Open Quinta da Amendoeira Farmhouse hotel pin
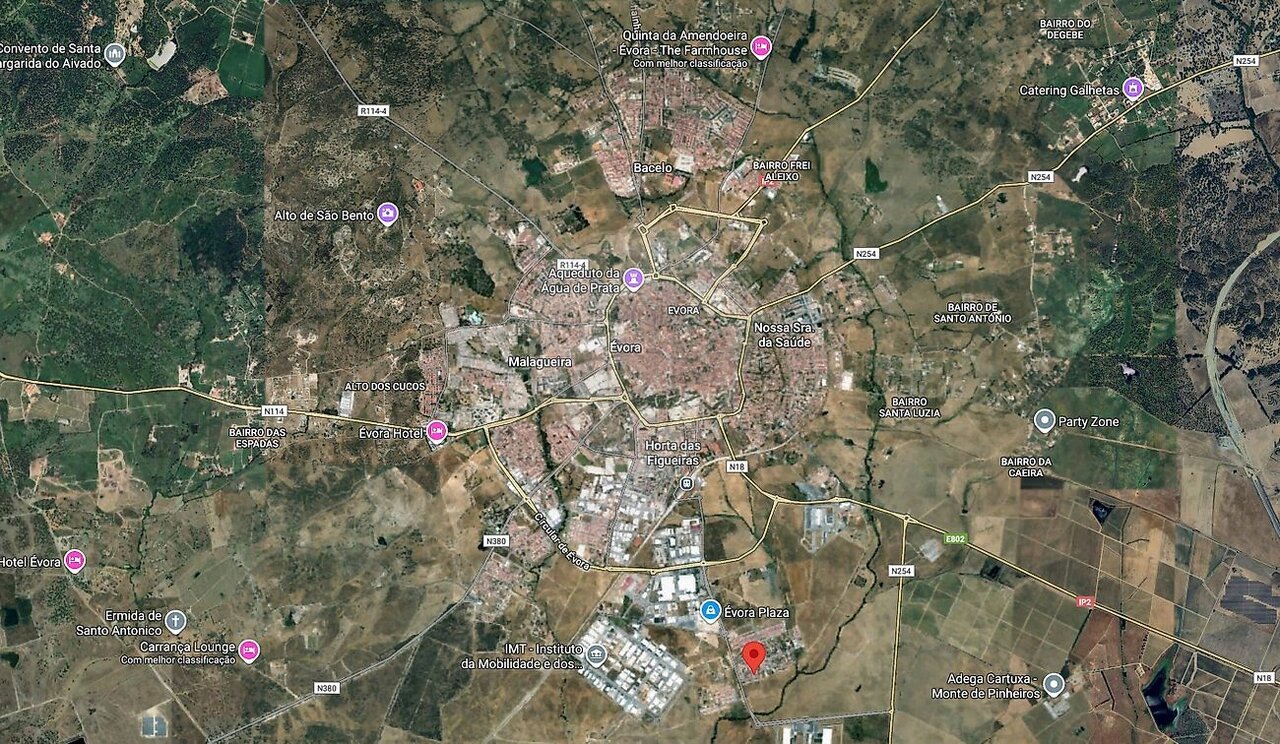 (761, 46)
